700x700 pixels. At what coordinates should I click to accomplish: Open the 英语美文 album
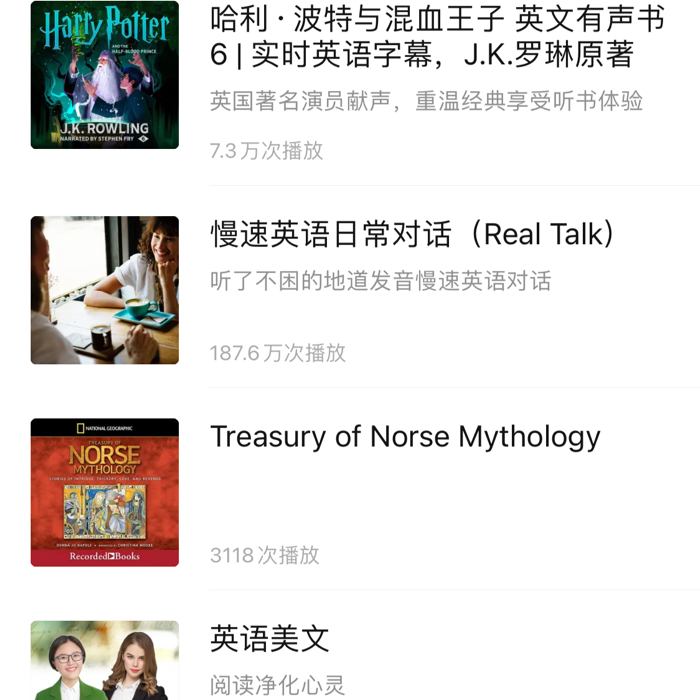270,639
